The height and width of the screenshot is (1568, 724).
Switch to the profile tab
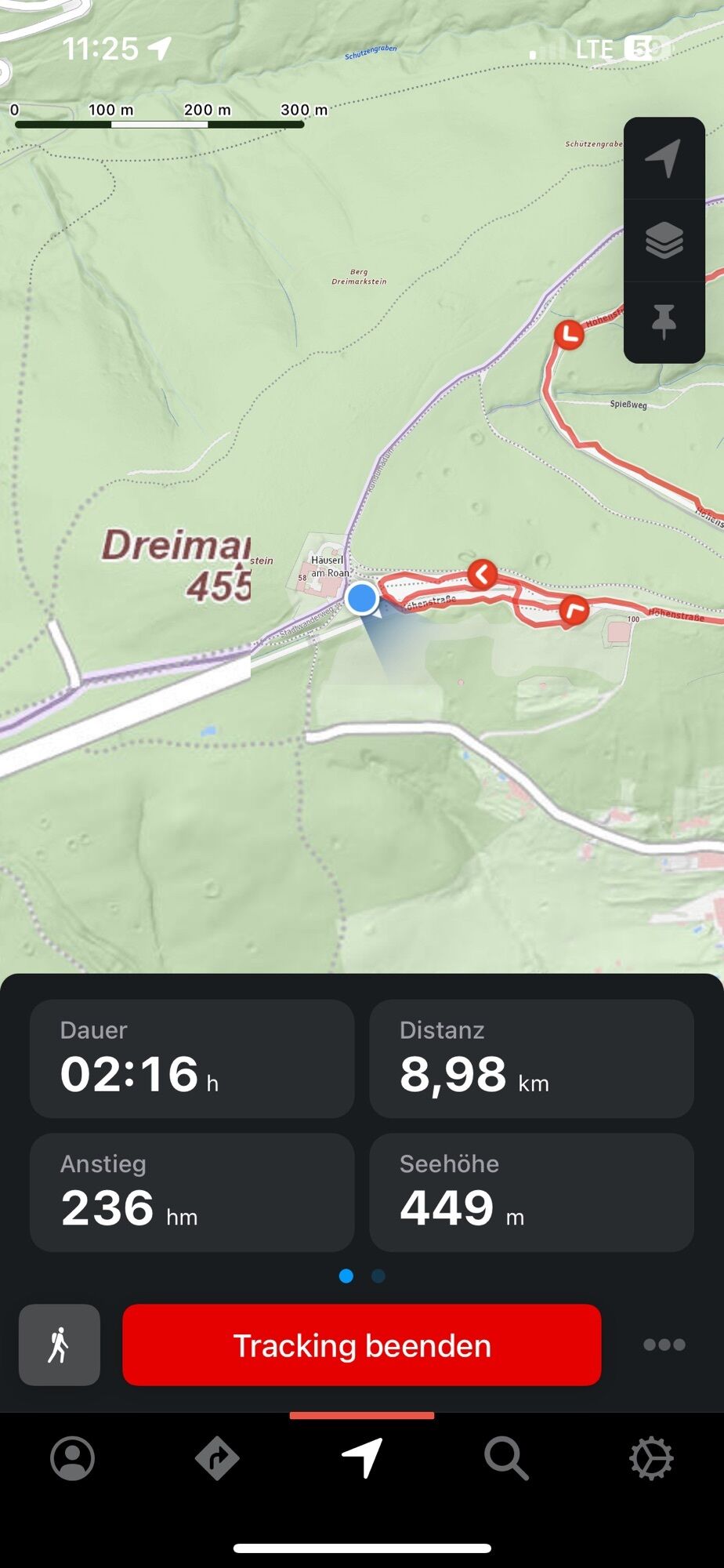click(72, 1459)
